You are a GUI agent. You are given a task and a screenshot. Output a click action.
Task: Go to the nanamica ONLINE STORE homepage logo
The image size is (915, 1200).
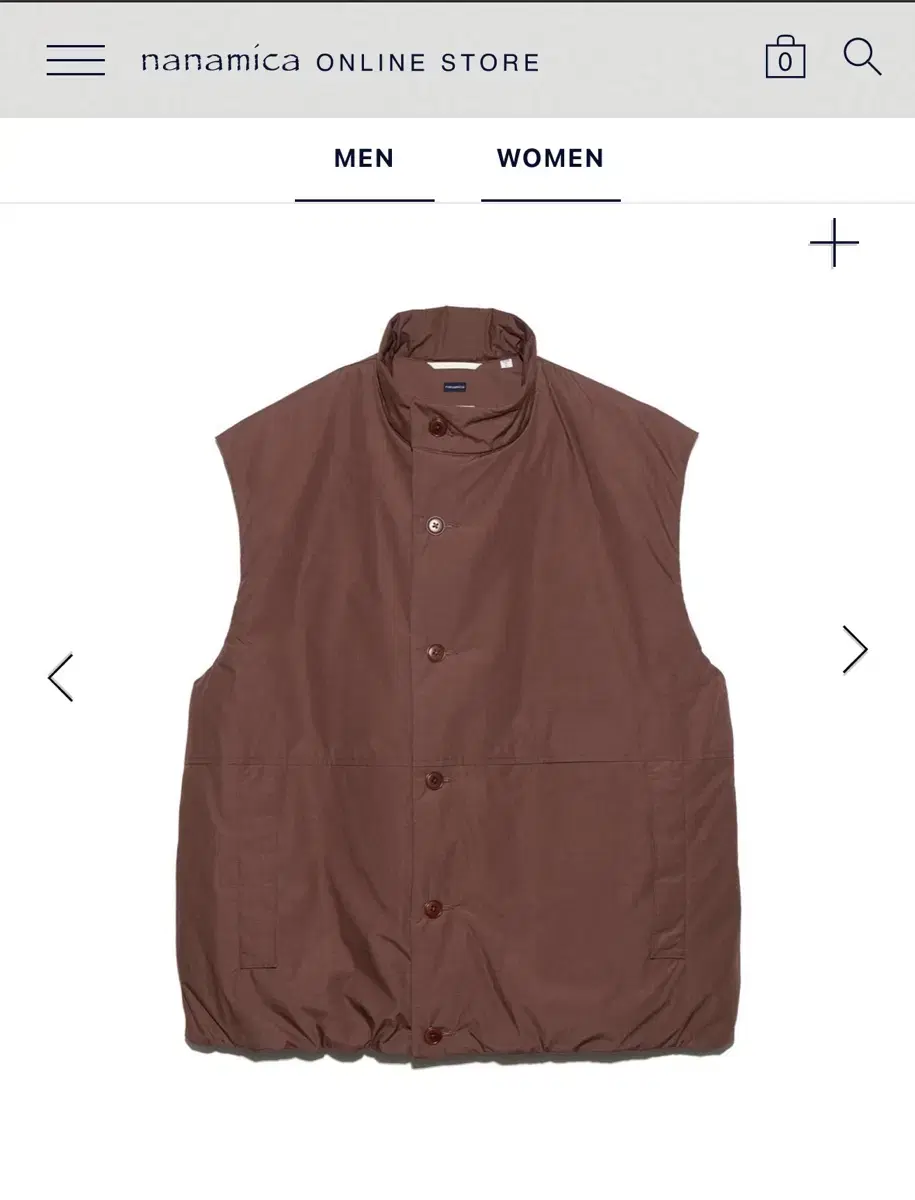click(x=340, y=60)
